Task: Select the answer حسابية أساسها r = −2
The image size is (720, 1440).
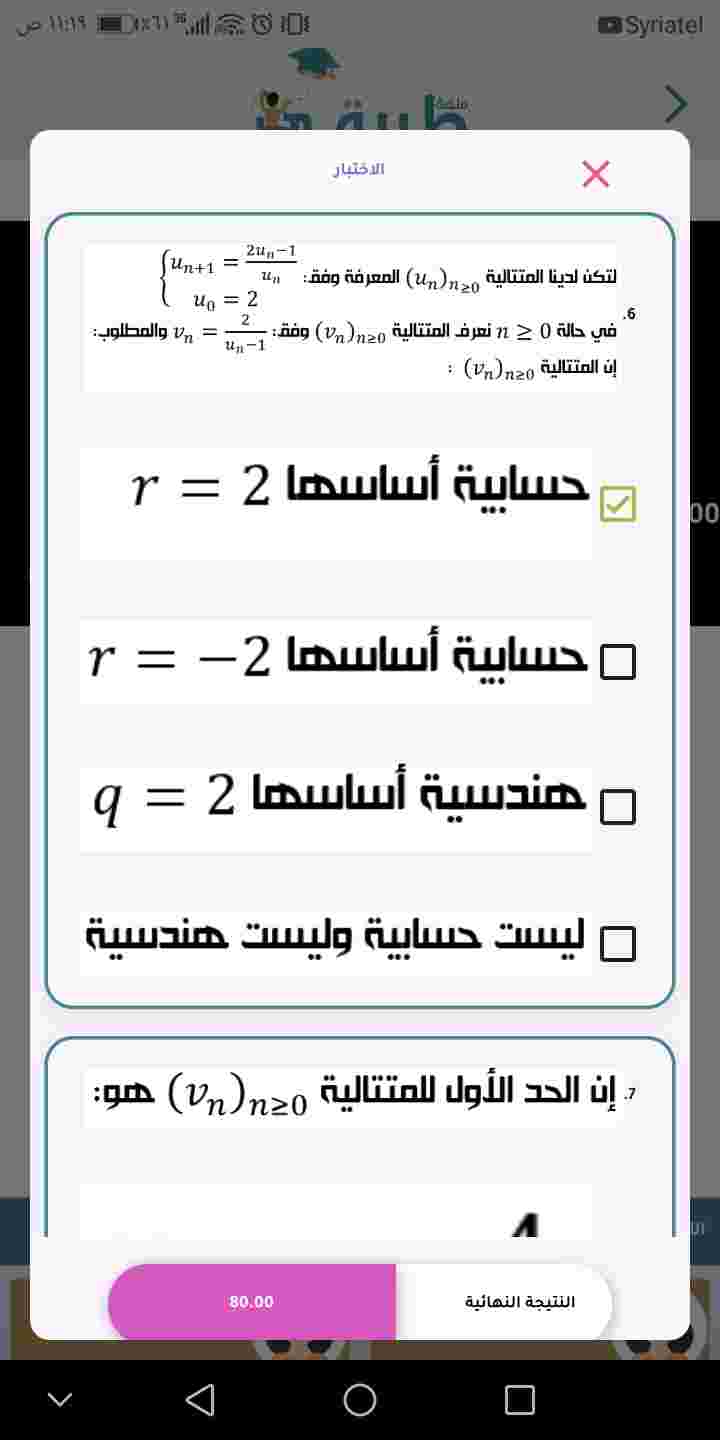Action: 618,662
